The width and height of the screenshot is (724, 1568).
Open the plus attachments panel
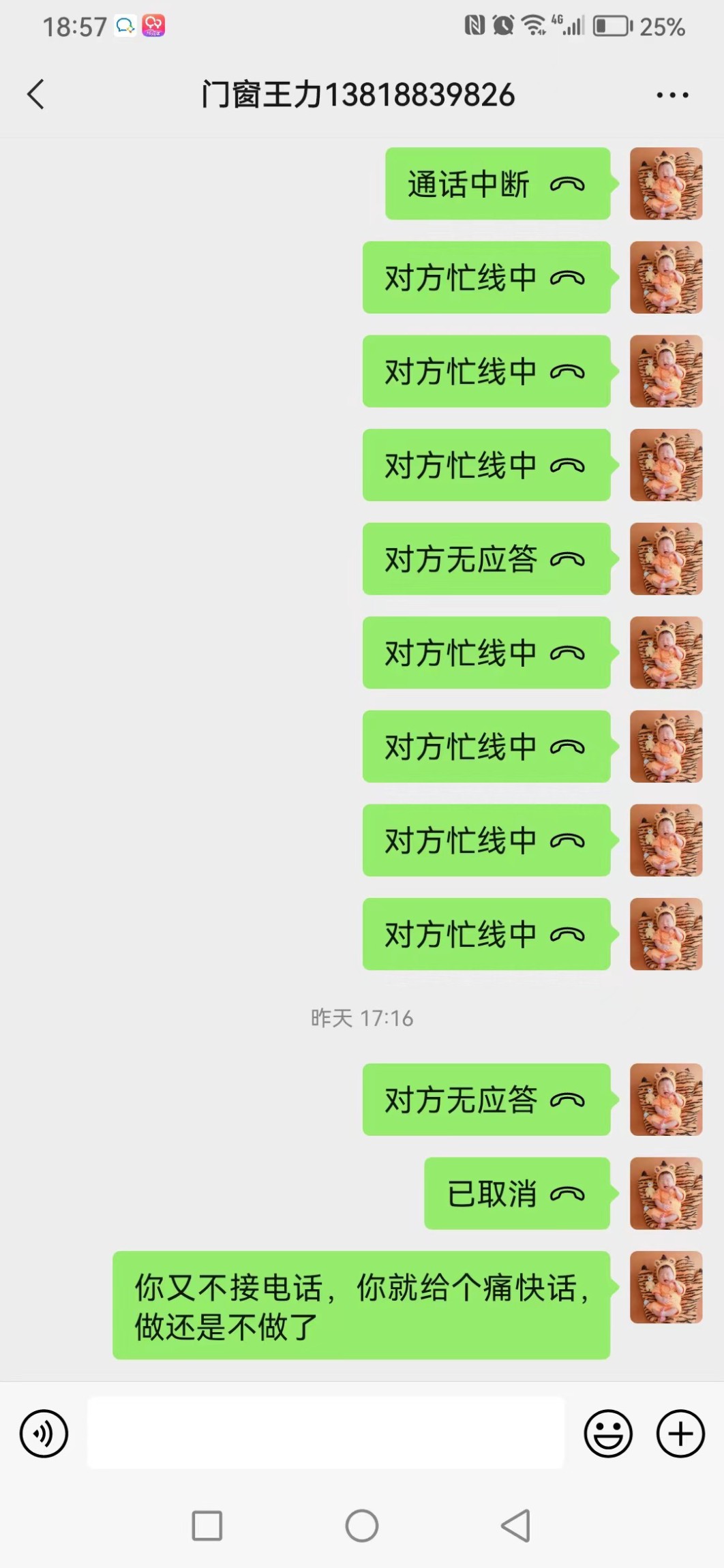click(x=680, y=1433)
